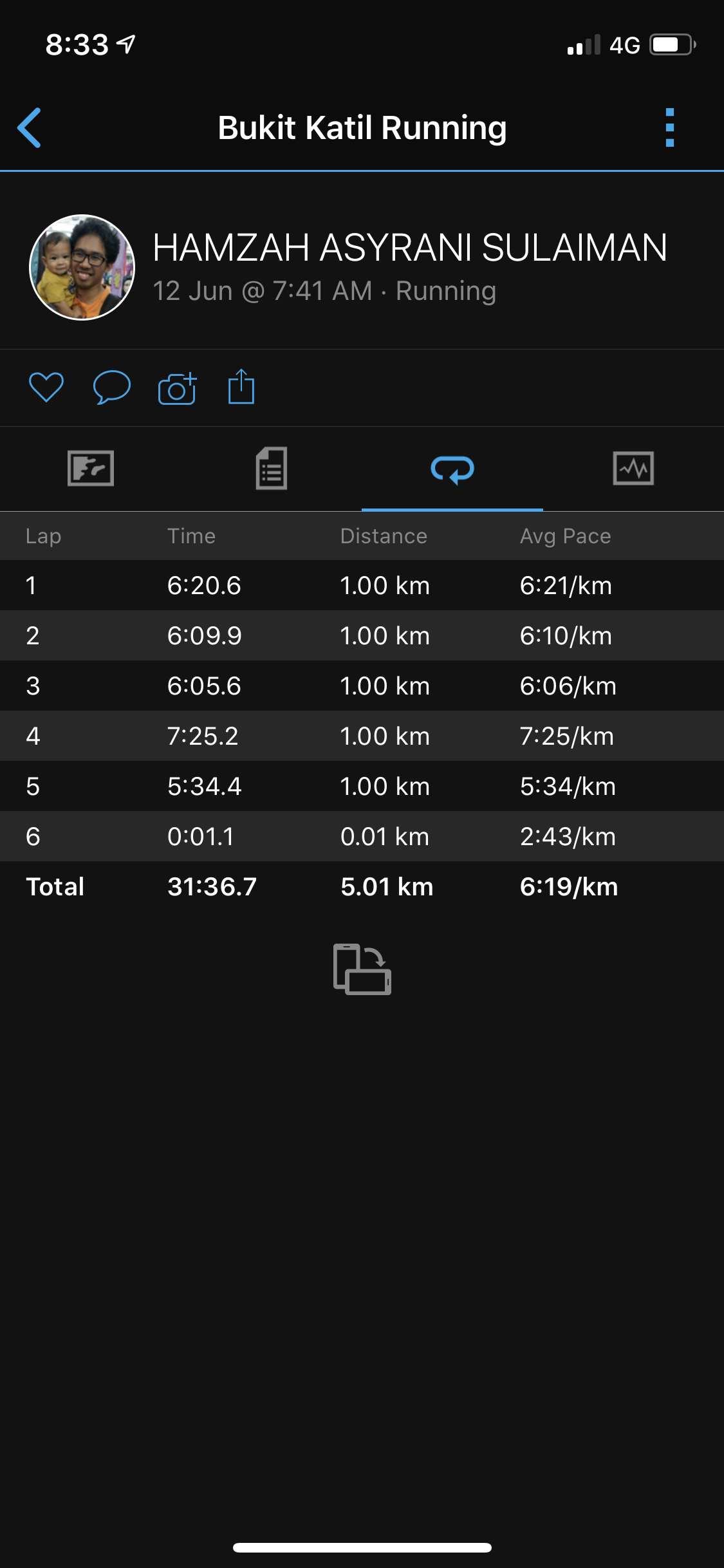Add a photo to the activity
Viewport: 724px width, 1568px height.
[x=177, y=388]
